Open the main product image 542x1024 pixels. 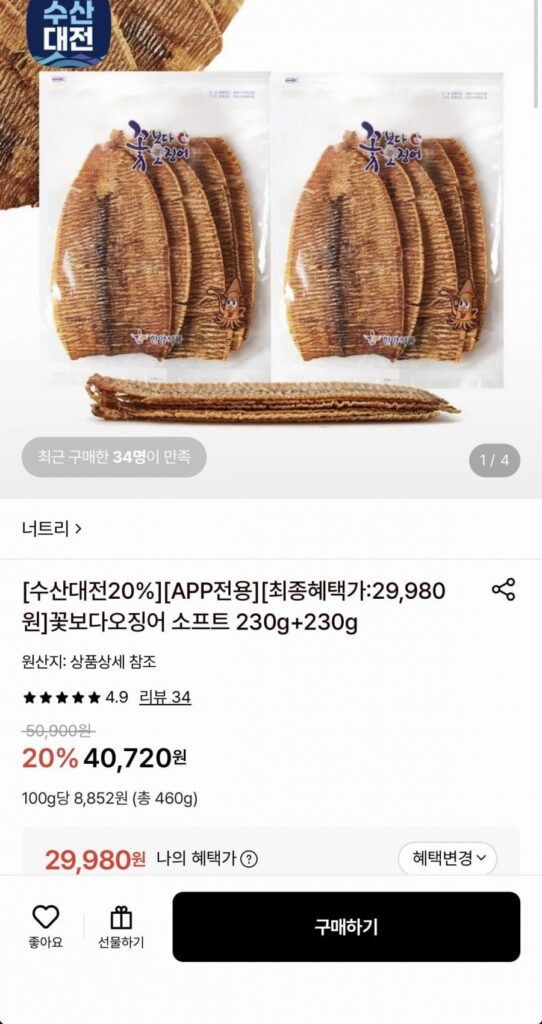271,248
